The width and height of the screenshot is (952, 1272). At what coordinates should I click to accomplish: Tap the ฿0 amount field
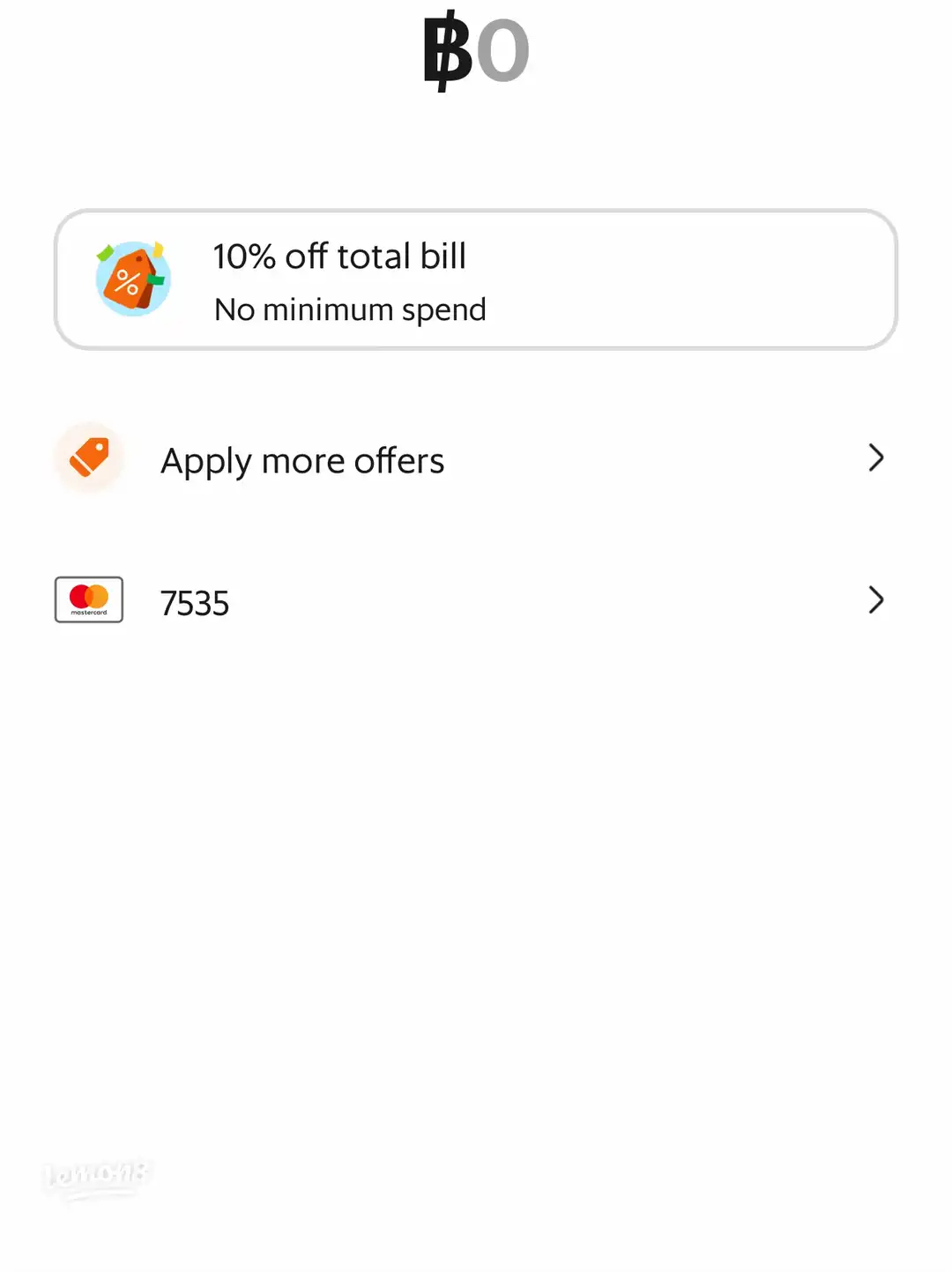pos(477,51)
